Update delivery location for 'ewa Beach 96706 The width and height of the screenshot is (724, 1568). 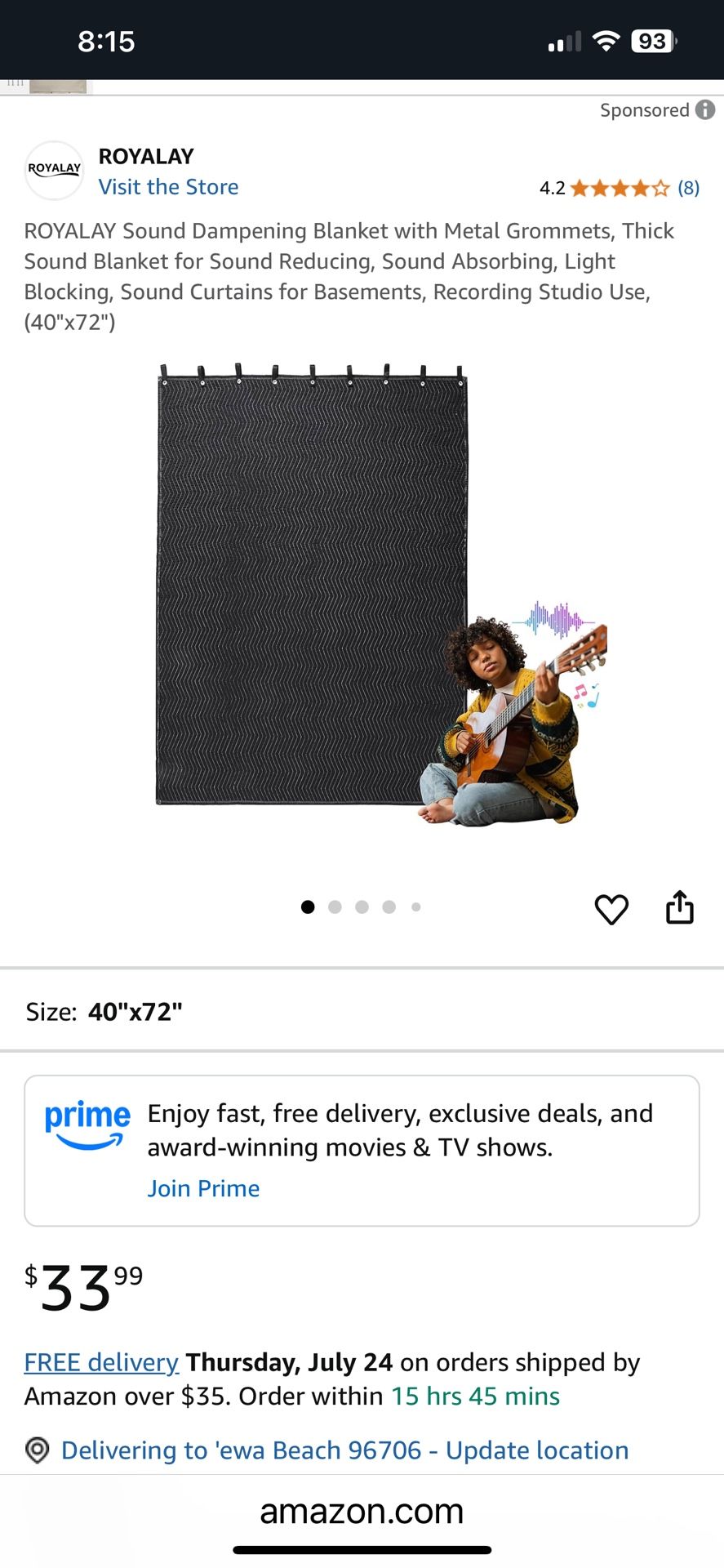[x=344, y=1450]
